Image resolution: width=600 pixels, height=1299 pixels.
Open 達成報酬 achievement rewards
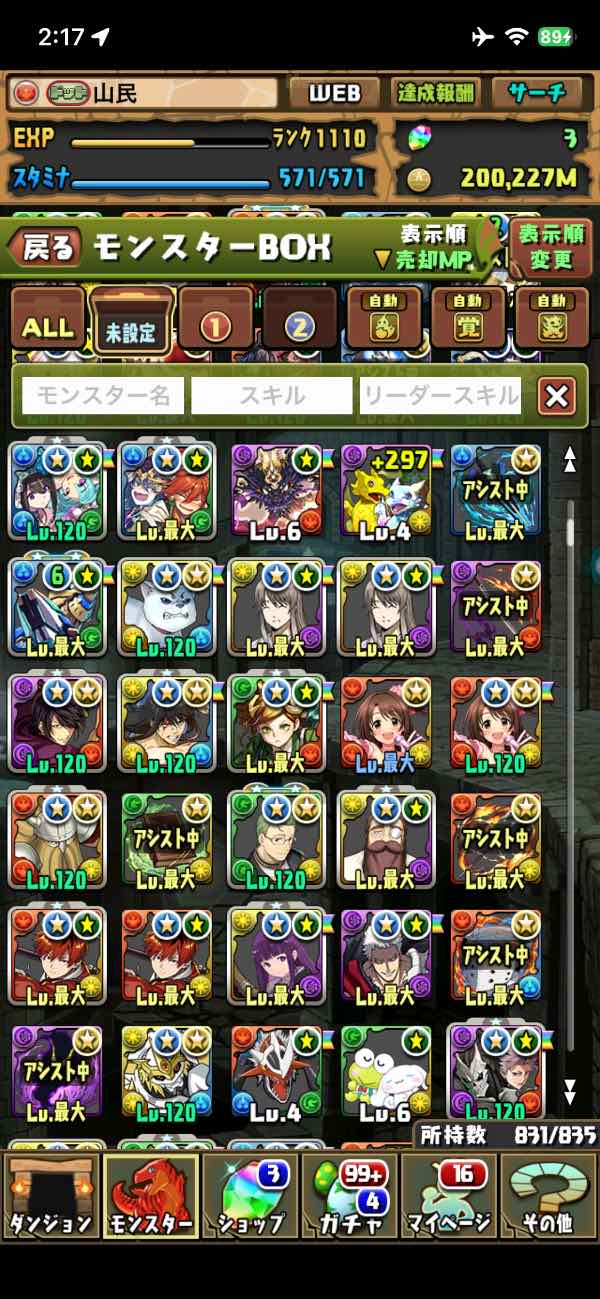434,94
